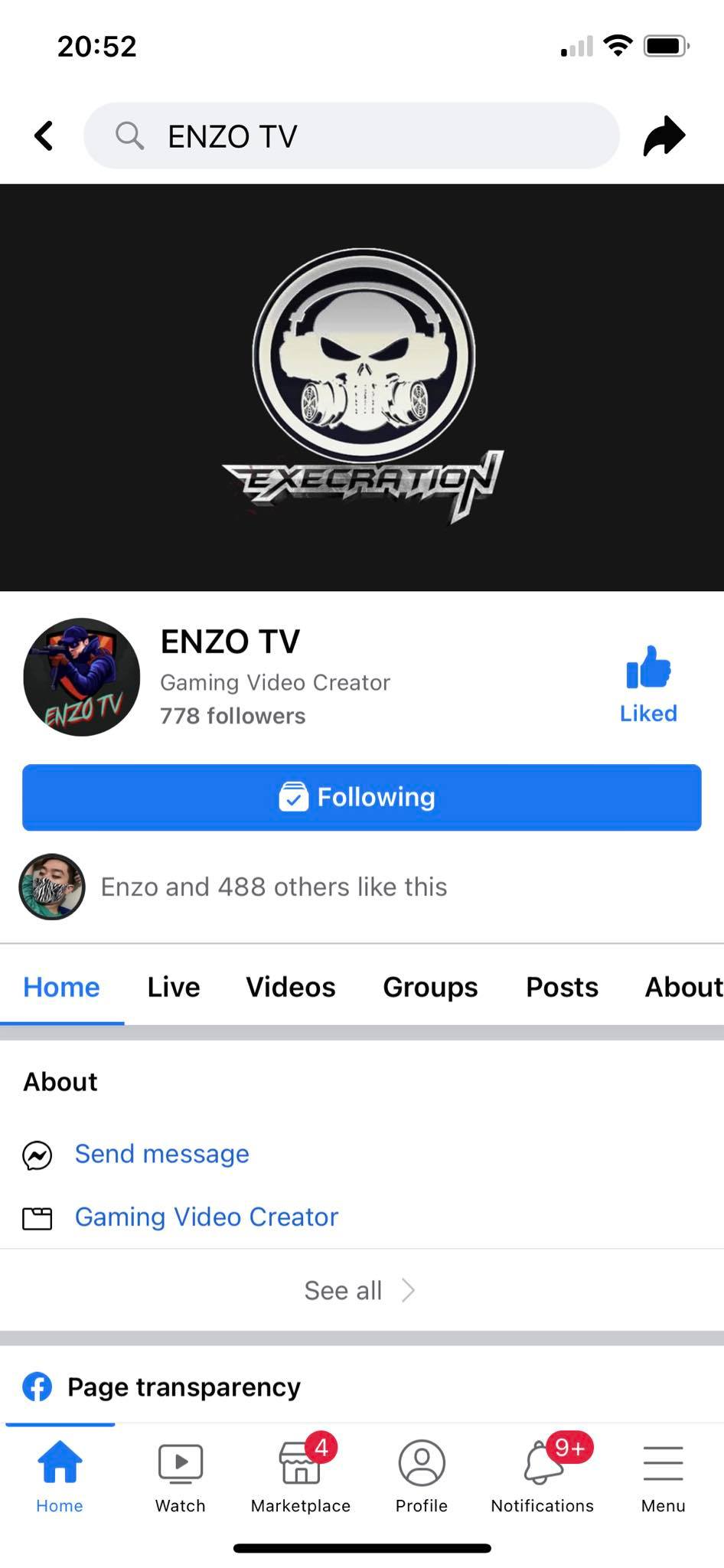Unlike the page with Liked thumb
Image resolution: width=724 pixels, height=1568 pixels.
coord(648,683)
